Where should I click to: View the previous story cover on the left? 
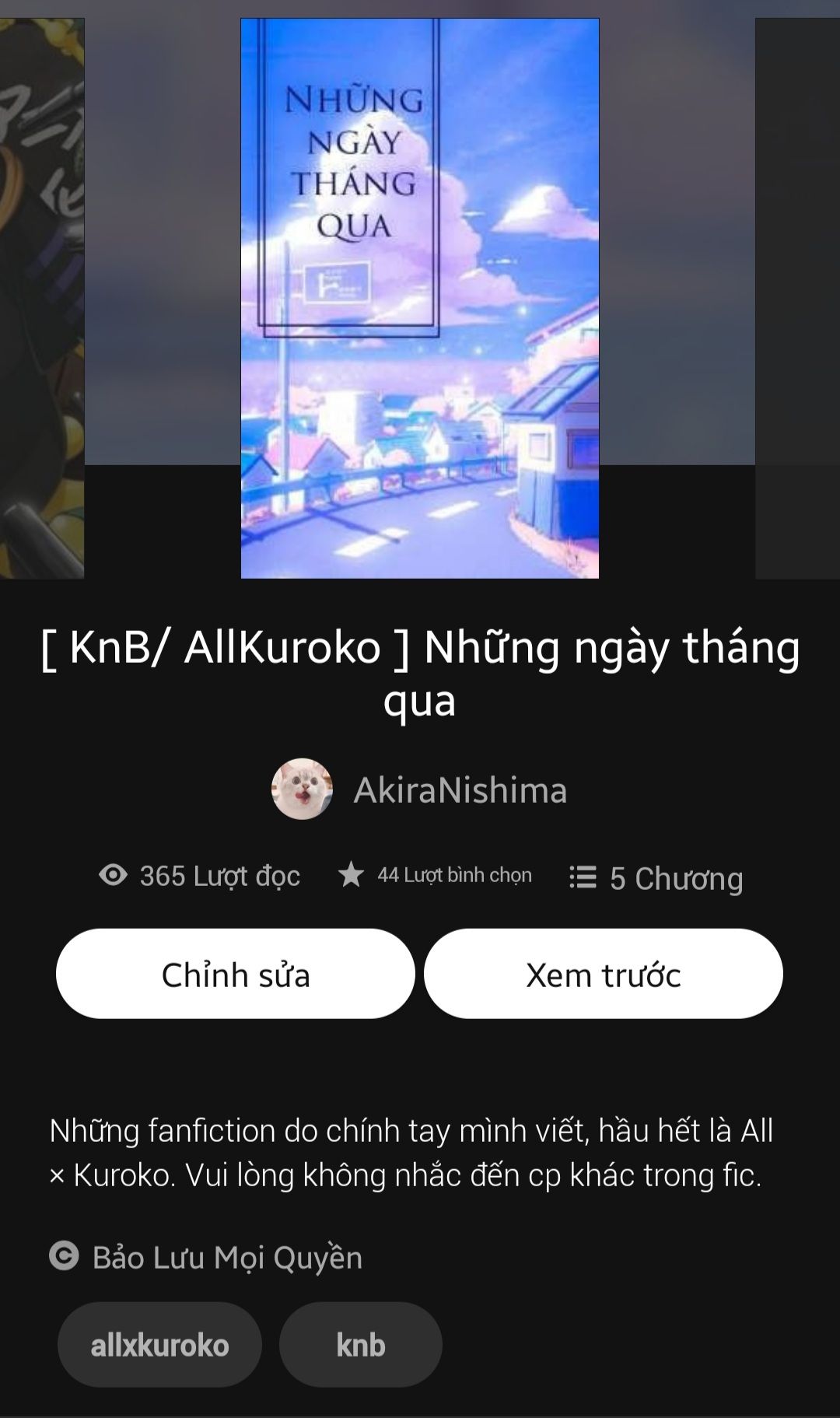click(x=42, y=298)
